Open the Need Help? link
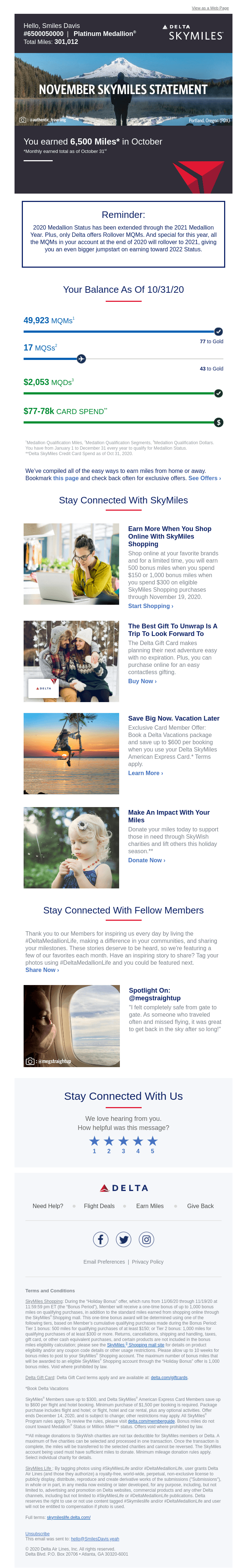The image size is (247, 1568). pyautogui.click(x=48, y=1206)
